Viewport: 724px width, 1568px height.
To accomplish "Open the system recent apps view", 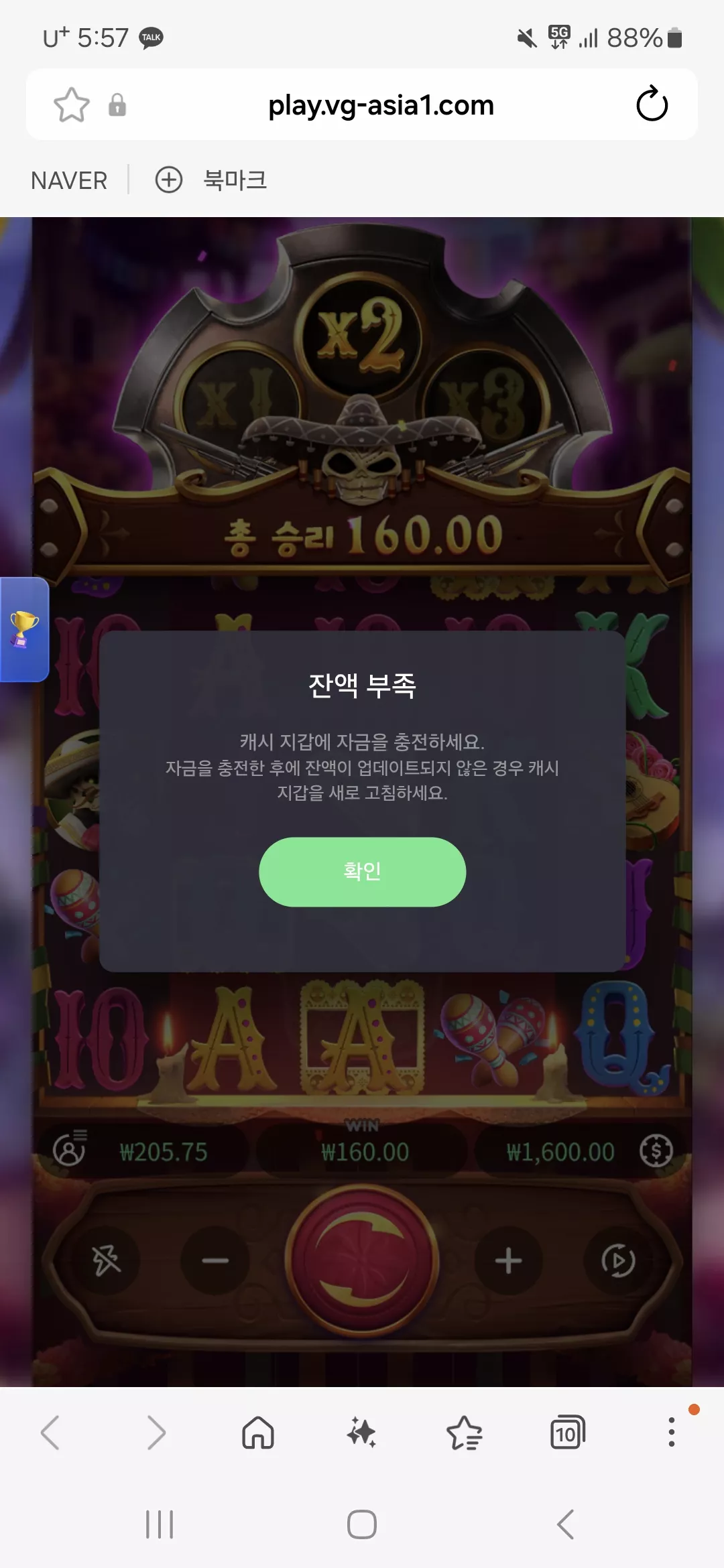I will 160,1524.
